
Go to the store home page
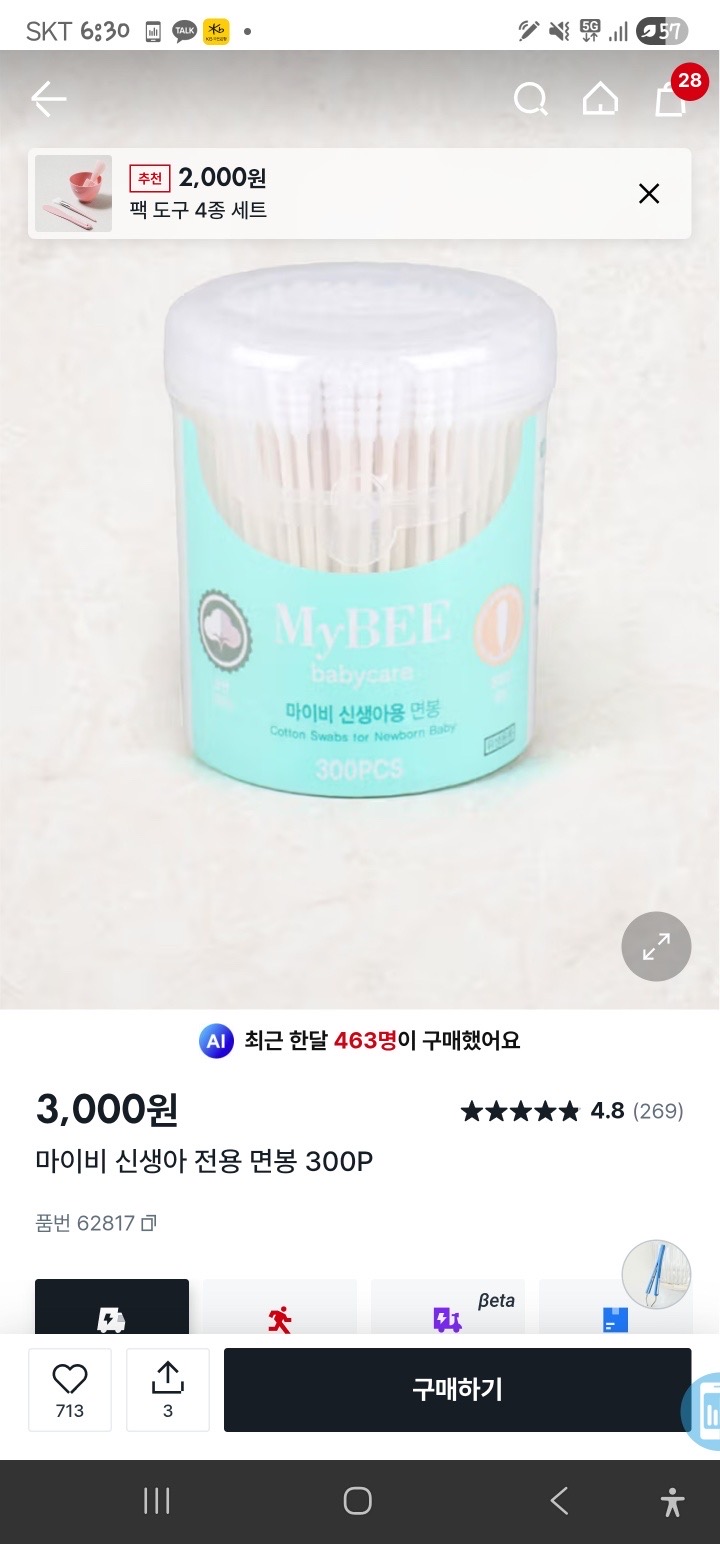point(600,99)
